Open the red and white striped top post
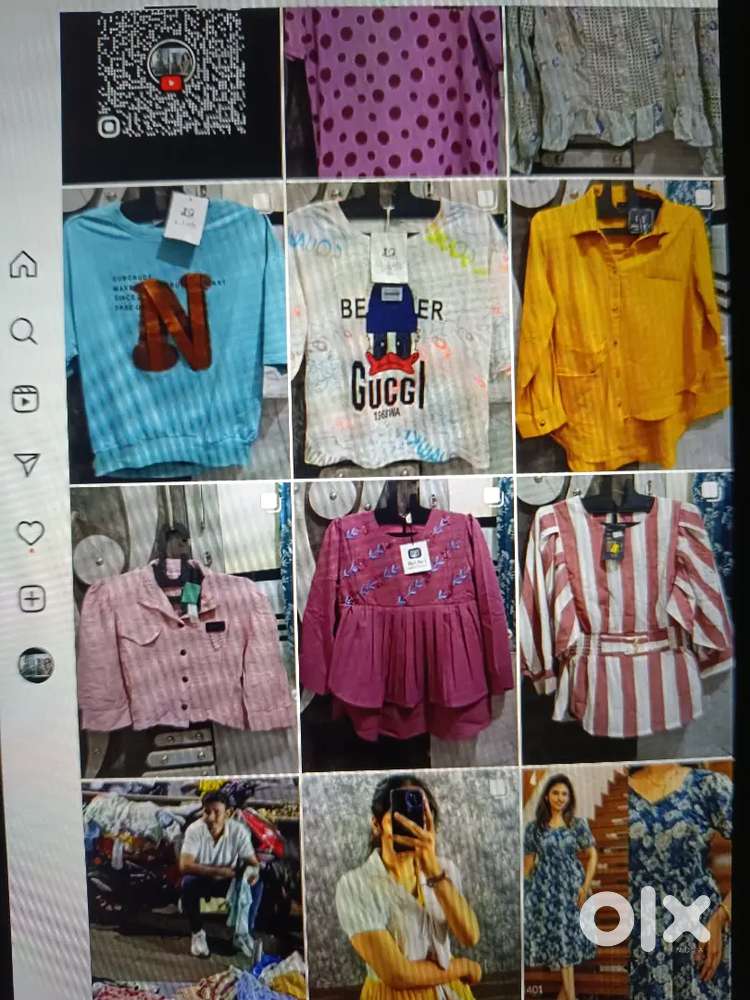Screen dimensions: 750x1000 click(x=626, y=620)
